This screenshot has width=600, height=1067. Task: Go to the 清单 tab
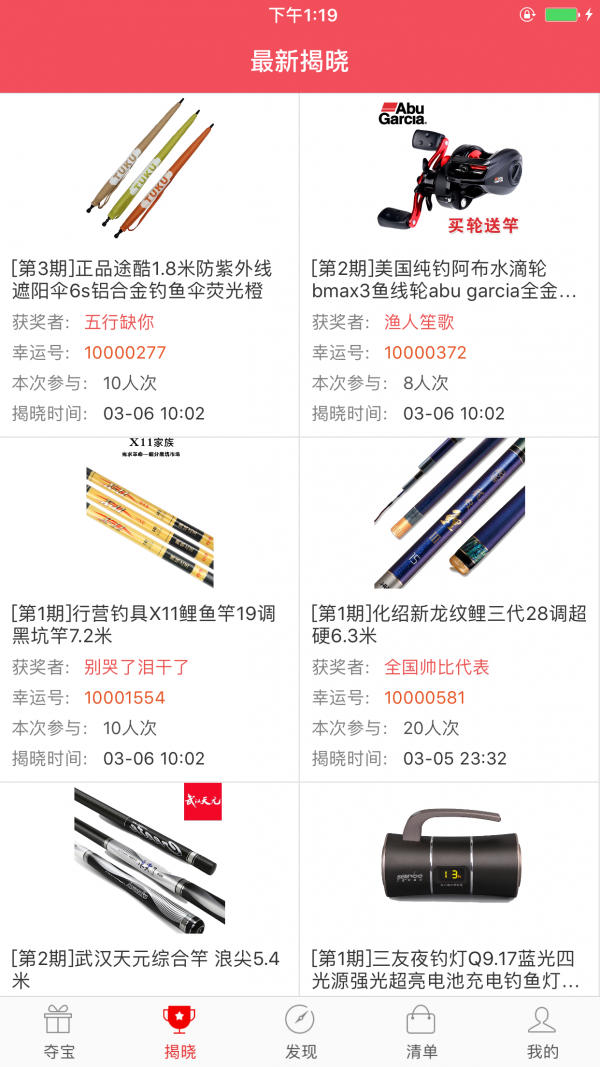click(421, 1032)
